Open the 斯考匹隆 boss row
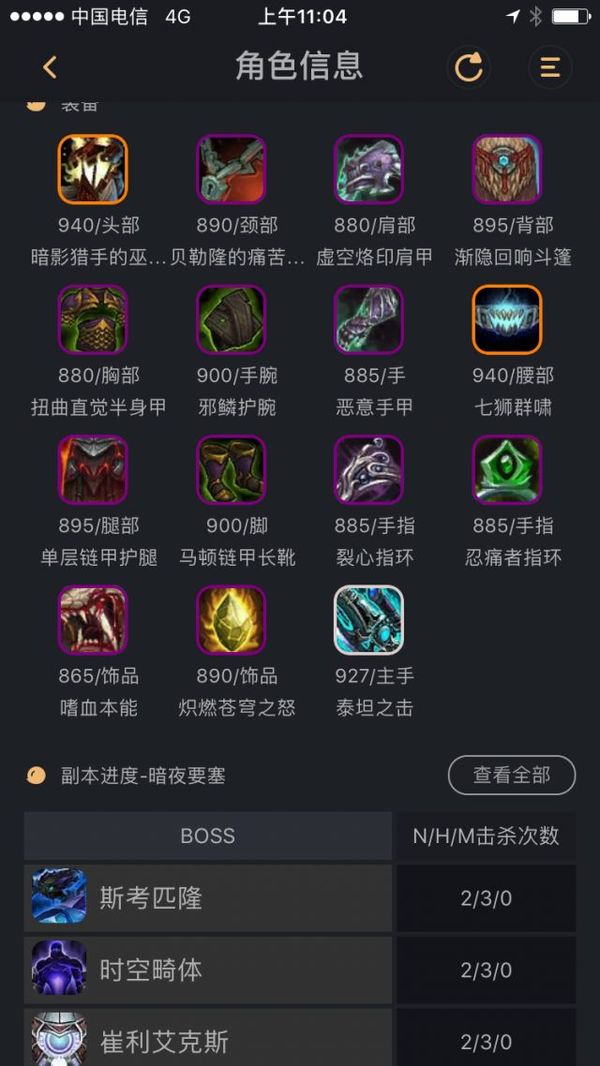Image resolution: width=600 pixels, height=1066 pixels. click(x=208, y=898)
